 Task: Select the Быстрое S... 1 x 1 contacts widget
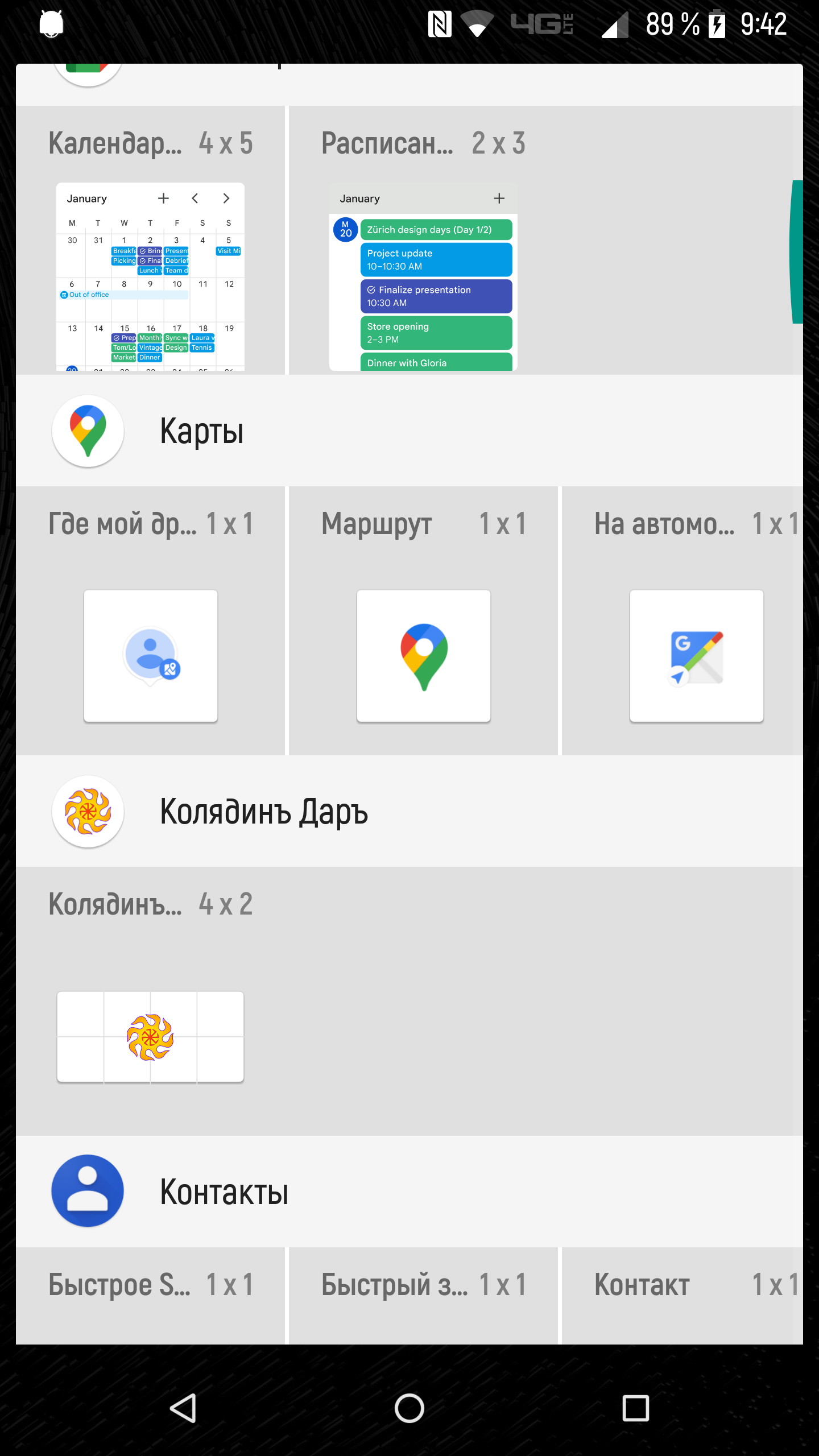[x=150, y=1296]
